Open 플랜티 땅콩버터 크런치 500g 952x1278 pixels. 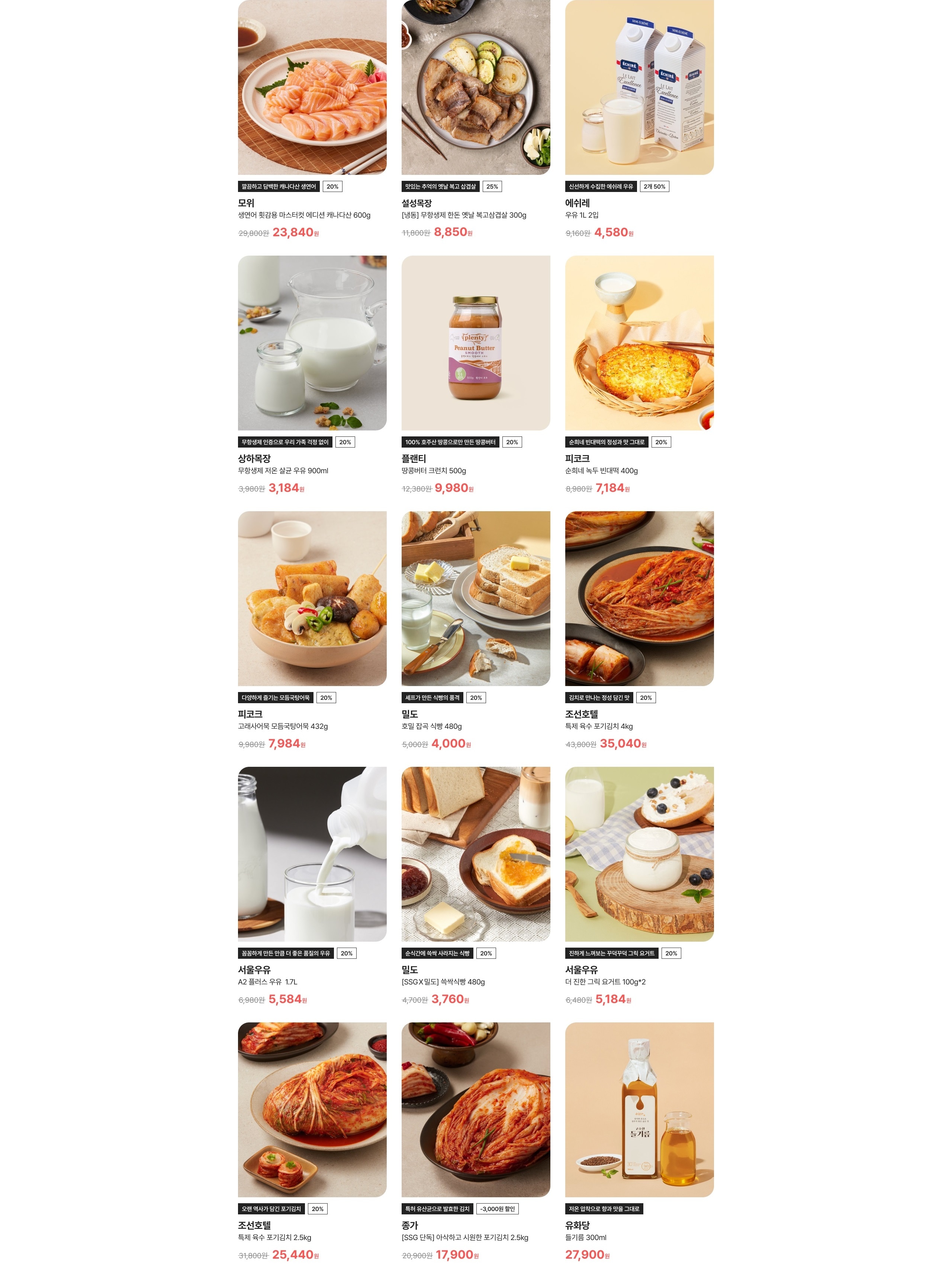pos(475,343)
